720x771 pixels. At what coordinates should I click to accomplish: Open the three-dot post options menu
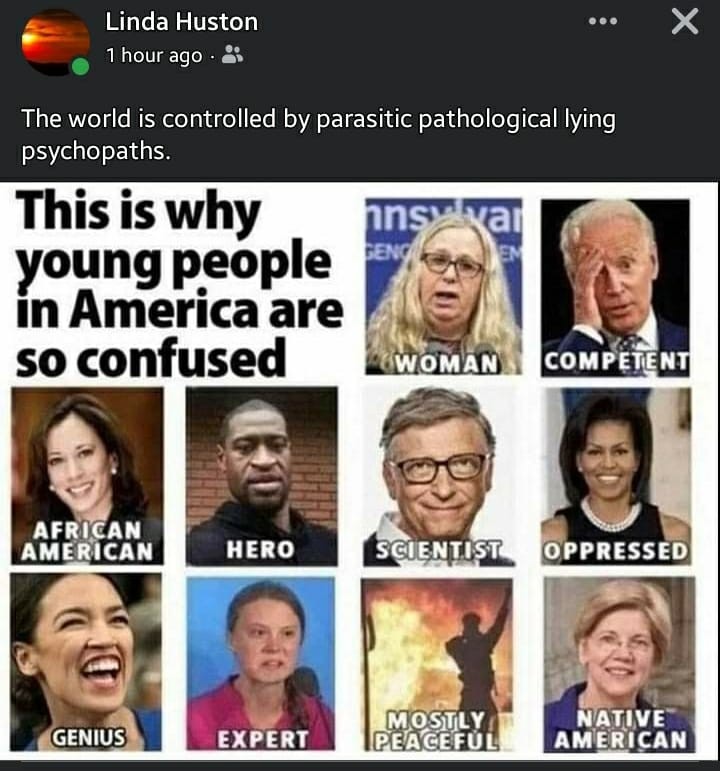[603, 21]
